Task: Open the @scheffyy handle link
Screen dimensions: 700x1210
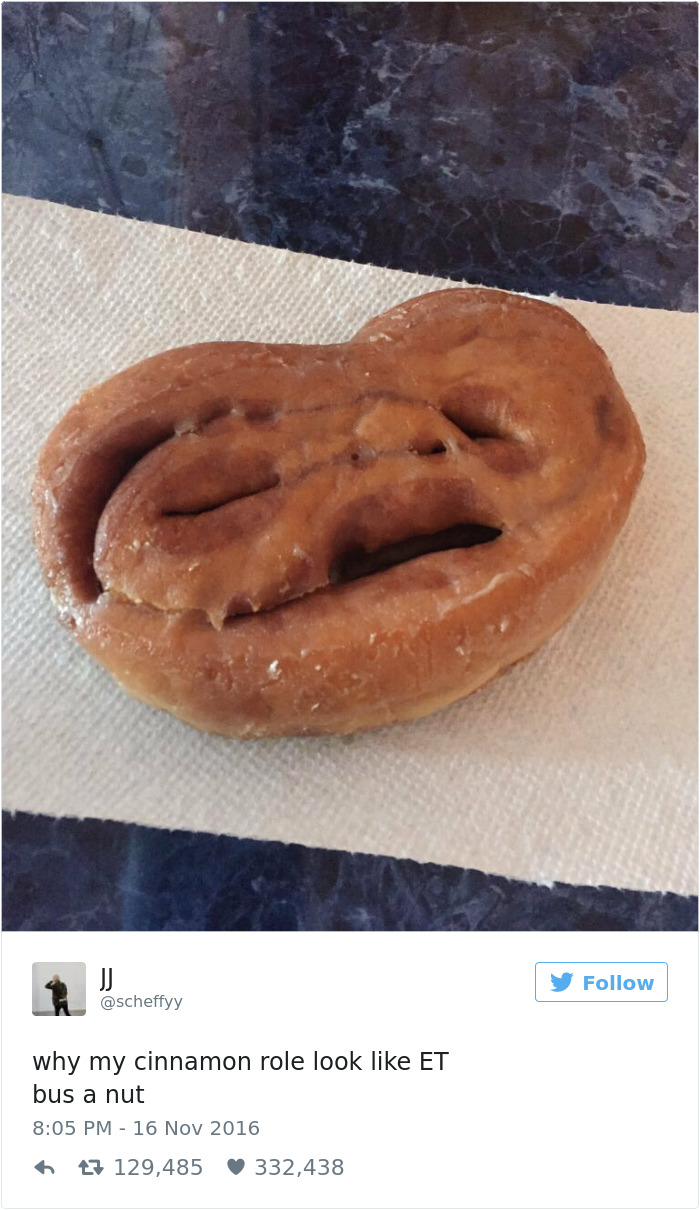Action: 141,1001
